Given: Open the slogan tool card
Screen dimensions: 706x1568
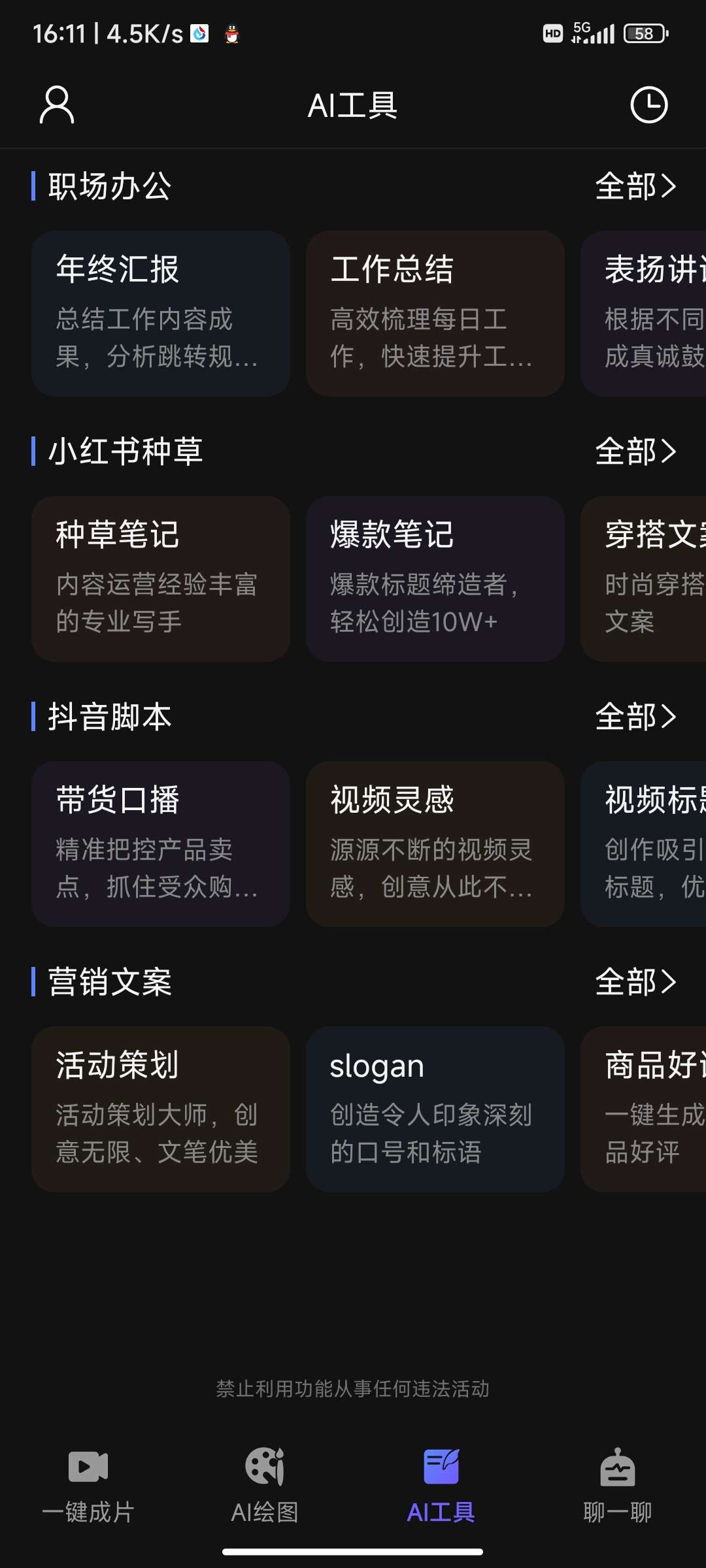Looking at the screenshot, I should click(x=435, y=1109).
